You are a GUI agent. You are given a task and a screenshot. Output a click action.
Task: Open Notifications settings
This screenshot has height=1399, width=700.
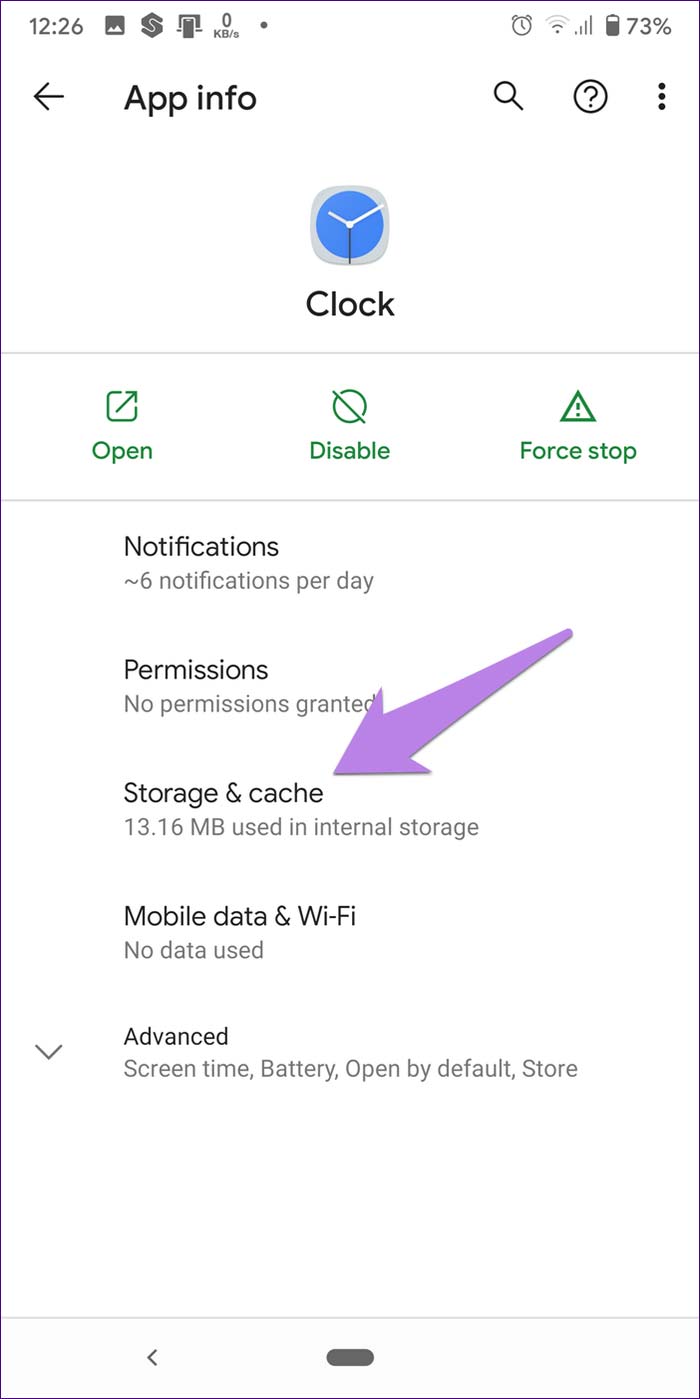248,562
